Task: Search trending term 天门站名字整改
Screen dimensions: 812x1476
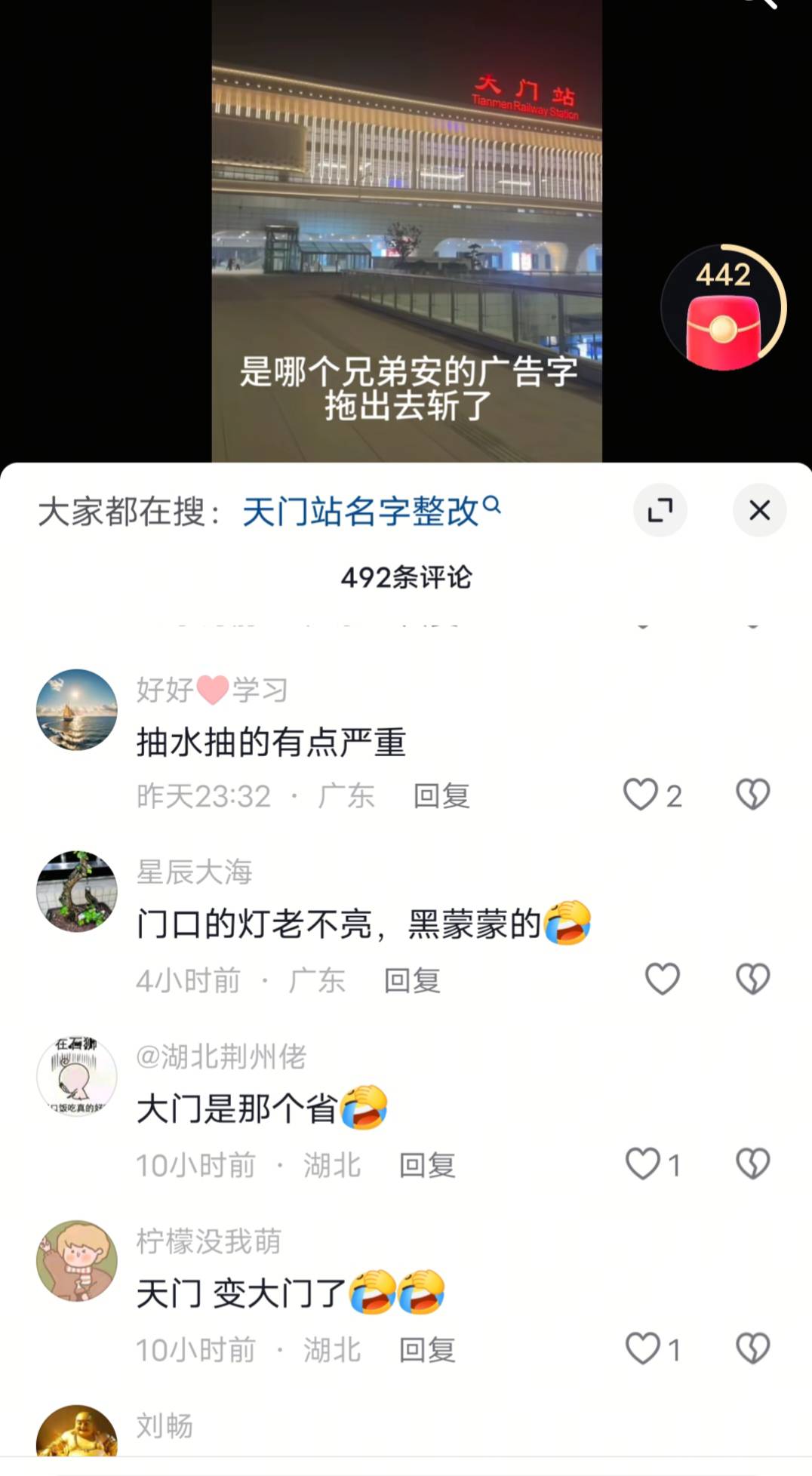Action: (370, 512)
